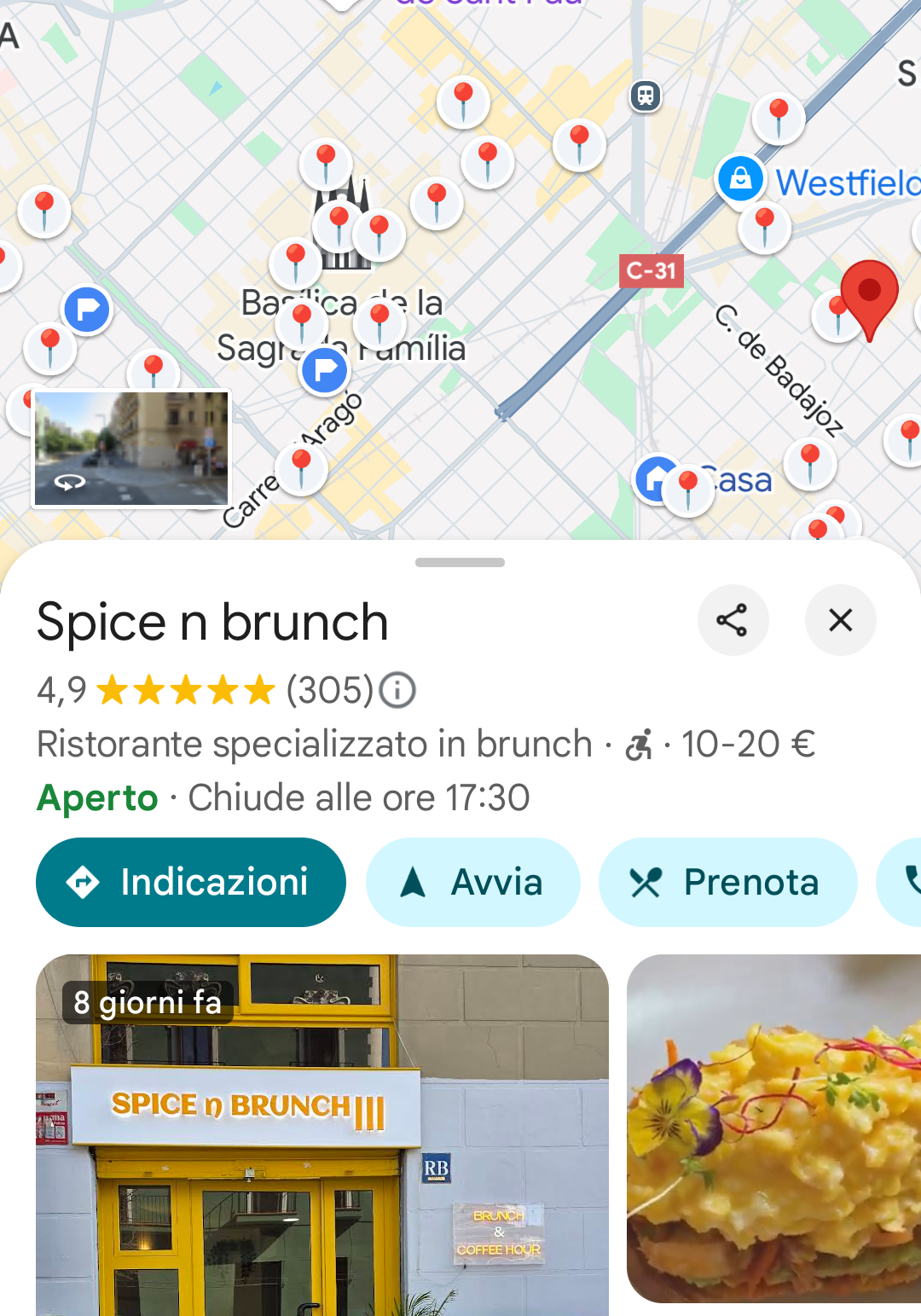921x1316 pixels.
Task: Open the Street View preview thumbnail
Action: coord(130,449)
